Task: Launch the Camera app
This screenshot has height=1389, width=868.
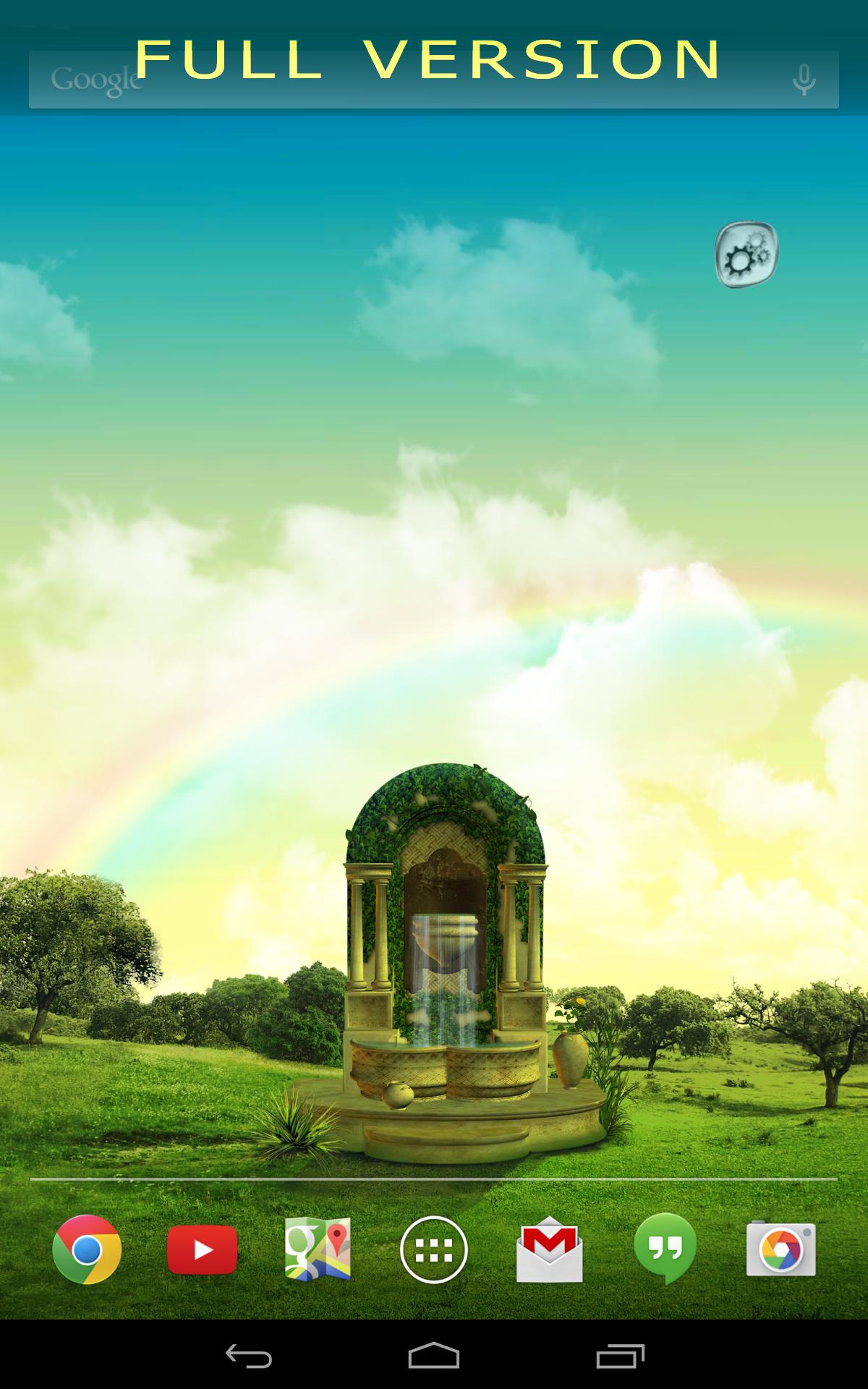Action: pyautogui.click(x=780, y=1249)
